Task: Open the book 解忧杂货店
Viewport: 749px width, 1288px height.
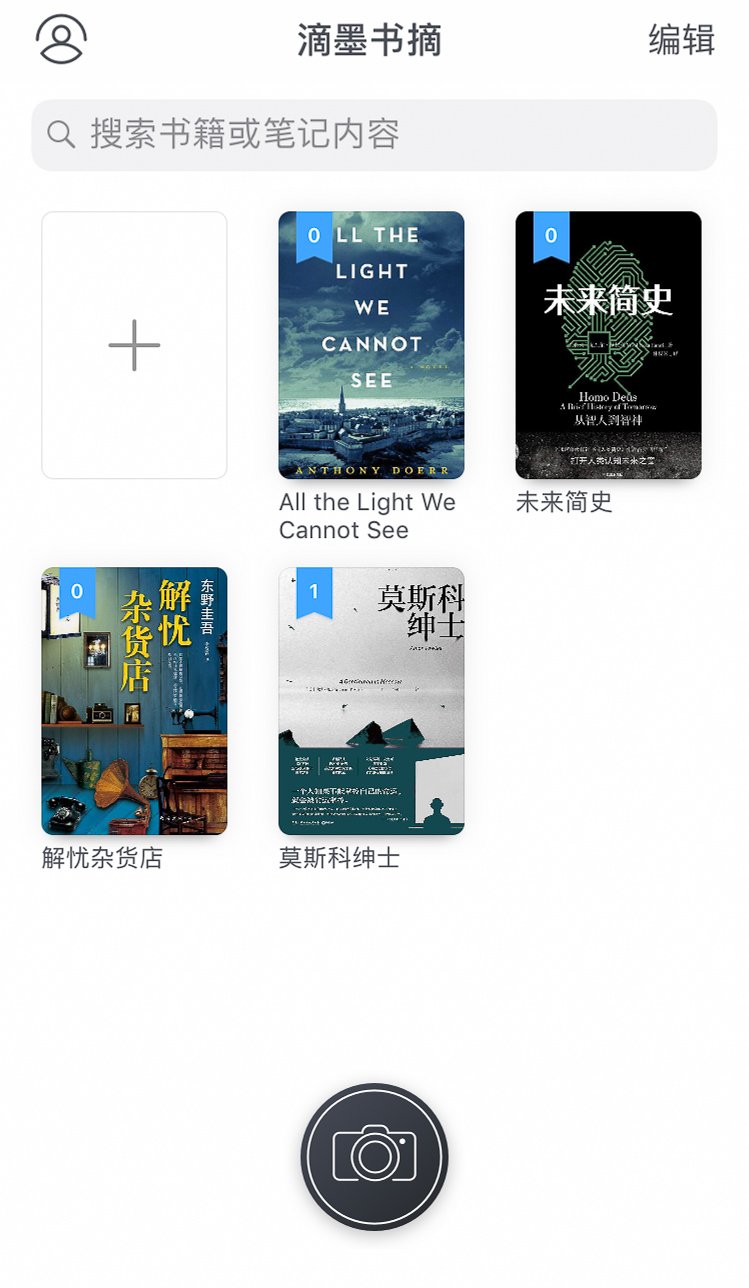Action: coord(134,701)
